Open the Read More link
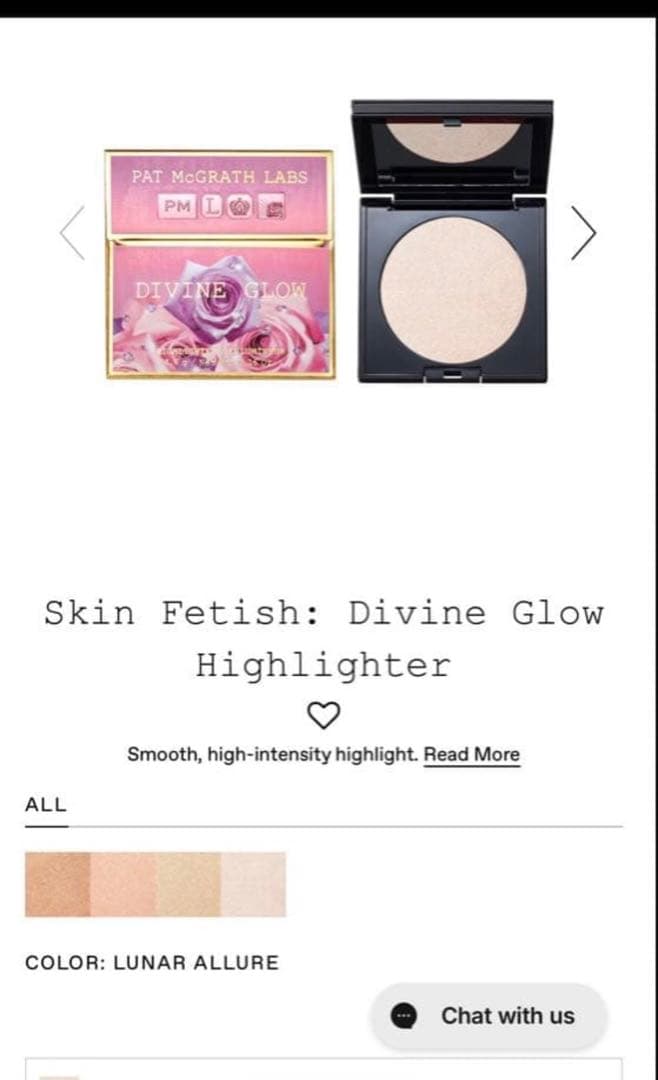Image resolution: width=658 pixels, height=1080 pixels. click(471, 754)
